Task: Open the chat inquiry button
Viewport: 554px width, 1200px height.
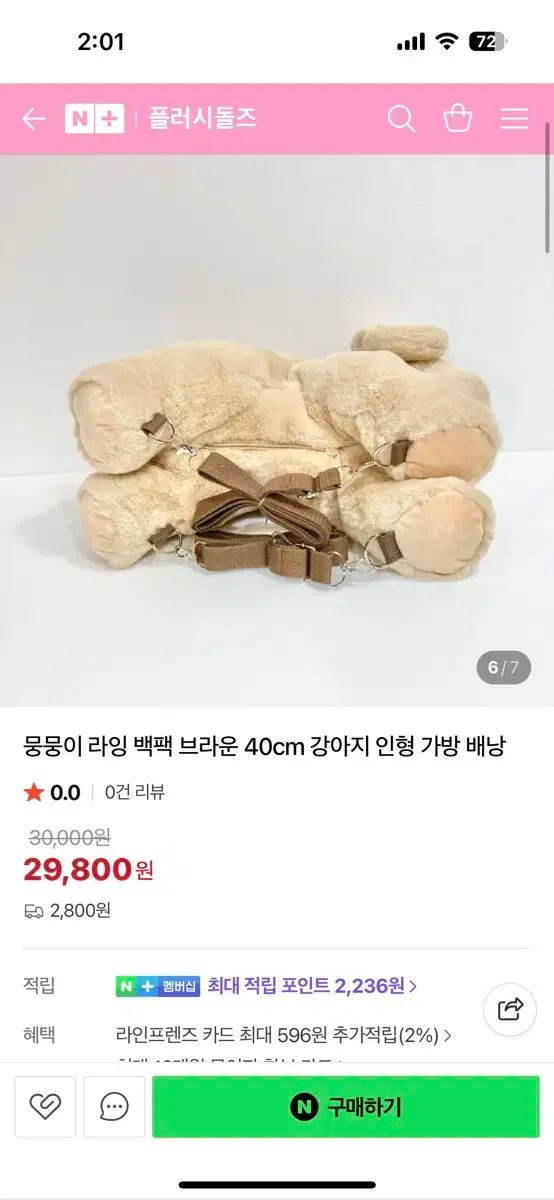Action: coord(114,1107)
